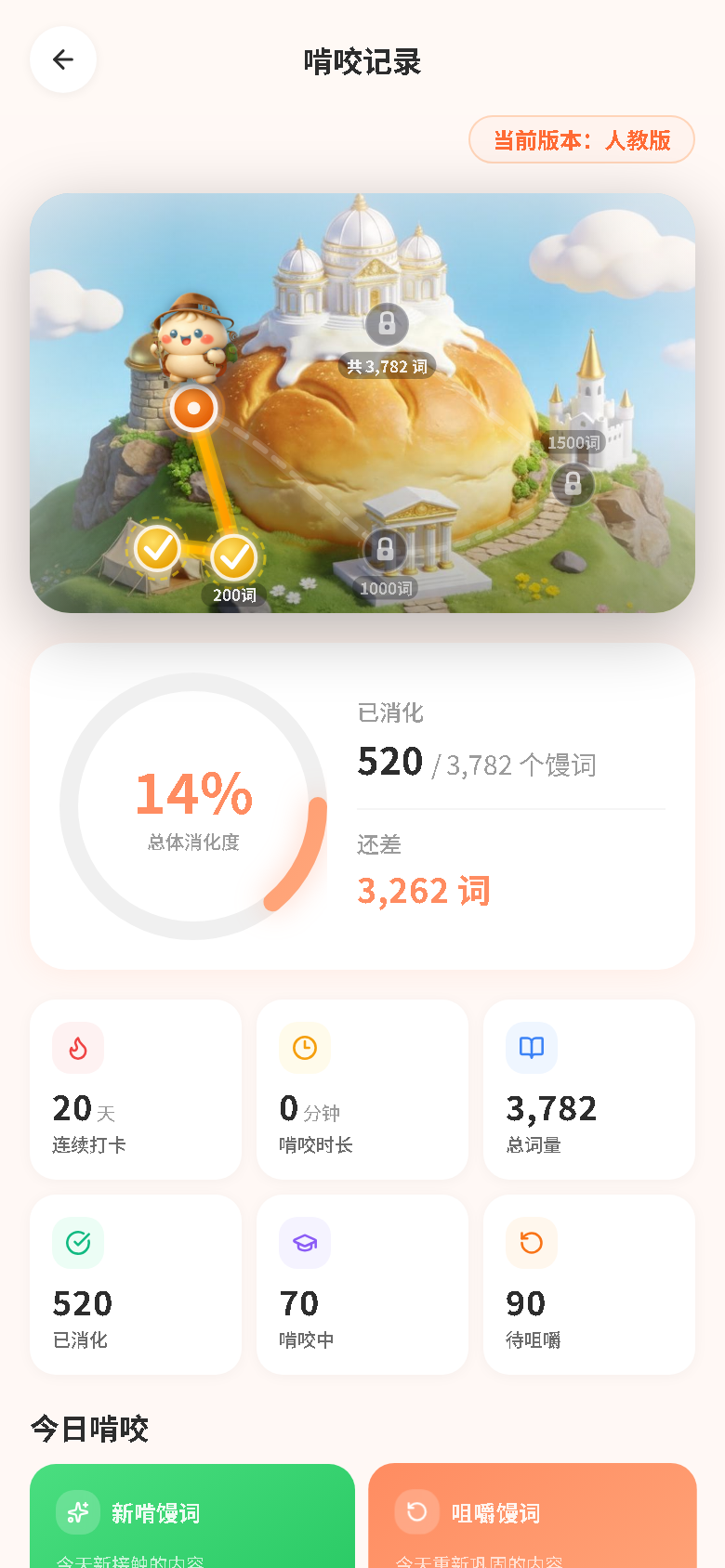This screenshot has width=725, height=1568.
Task: Select the current position marker on the path
Action: pos(193,408)
